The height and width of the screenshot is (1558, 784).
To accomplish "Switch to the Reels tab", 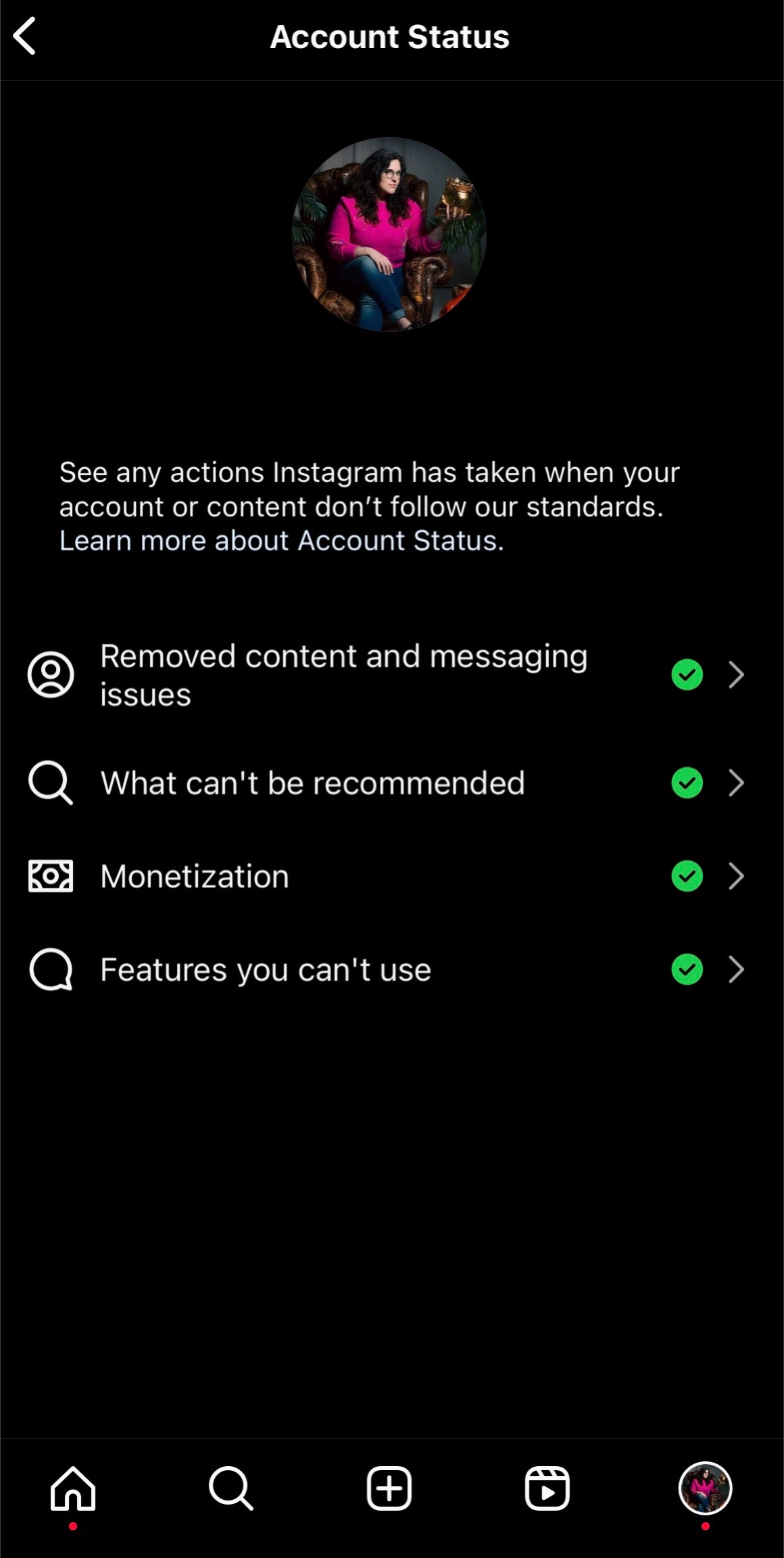I will click(x=547, y=1488).
